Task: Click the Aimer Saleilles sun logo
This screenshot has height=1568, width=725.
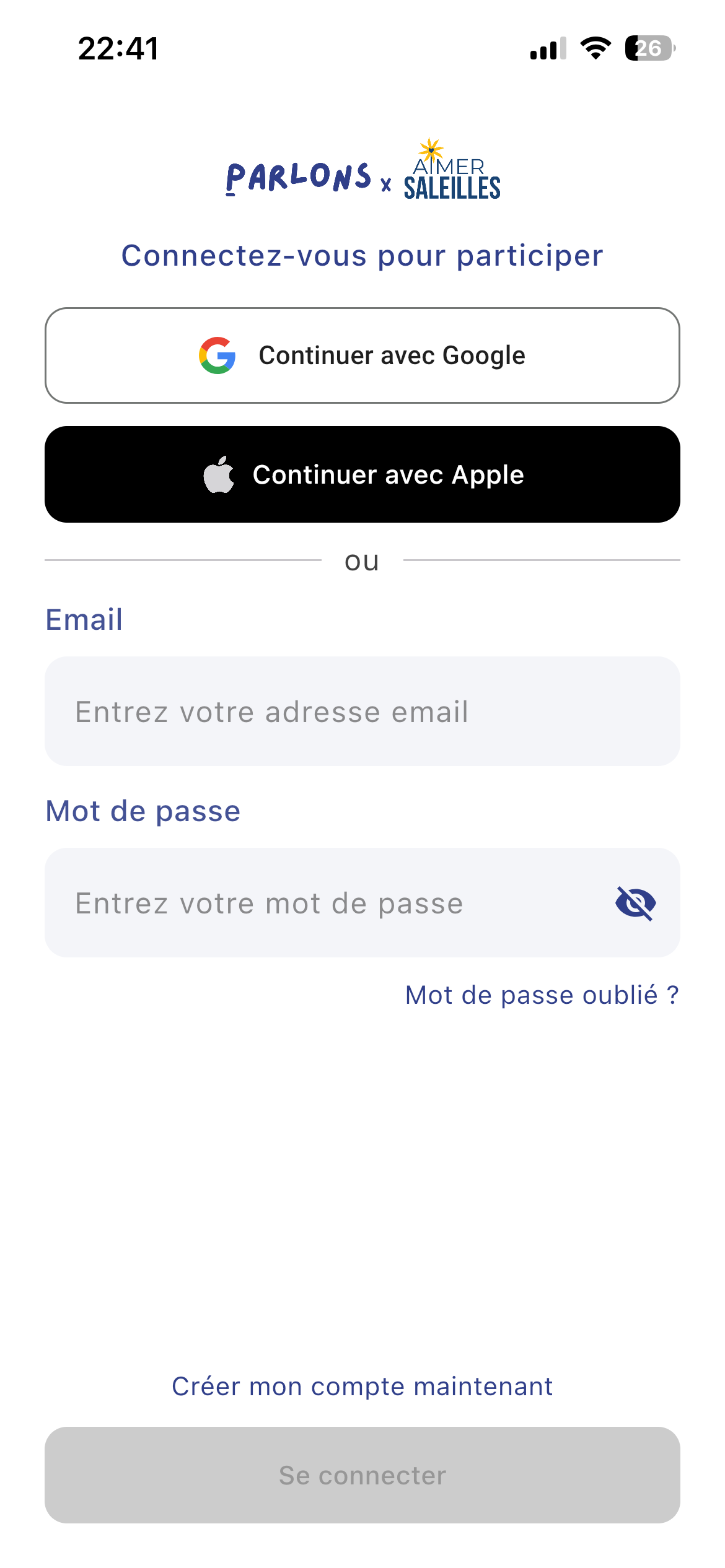Action: [x=430, y=149]
